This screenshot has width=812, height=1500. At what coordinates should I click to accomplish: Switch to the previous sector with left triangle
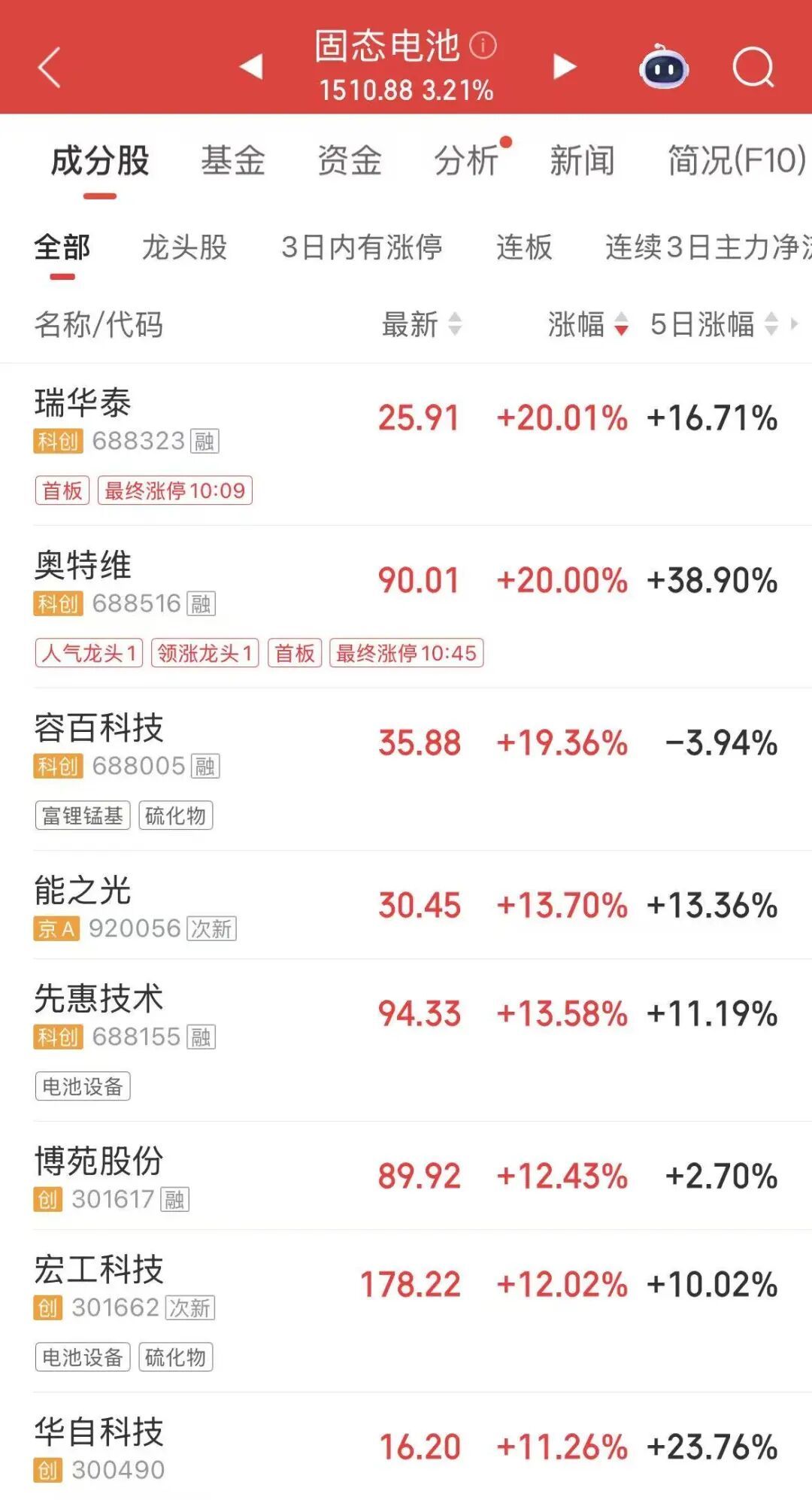[x=252, y=66]
